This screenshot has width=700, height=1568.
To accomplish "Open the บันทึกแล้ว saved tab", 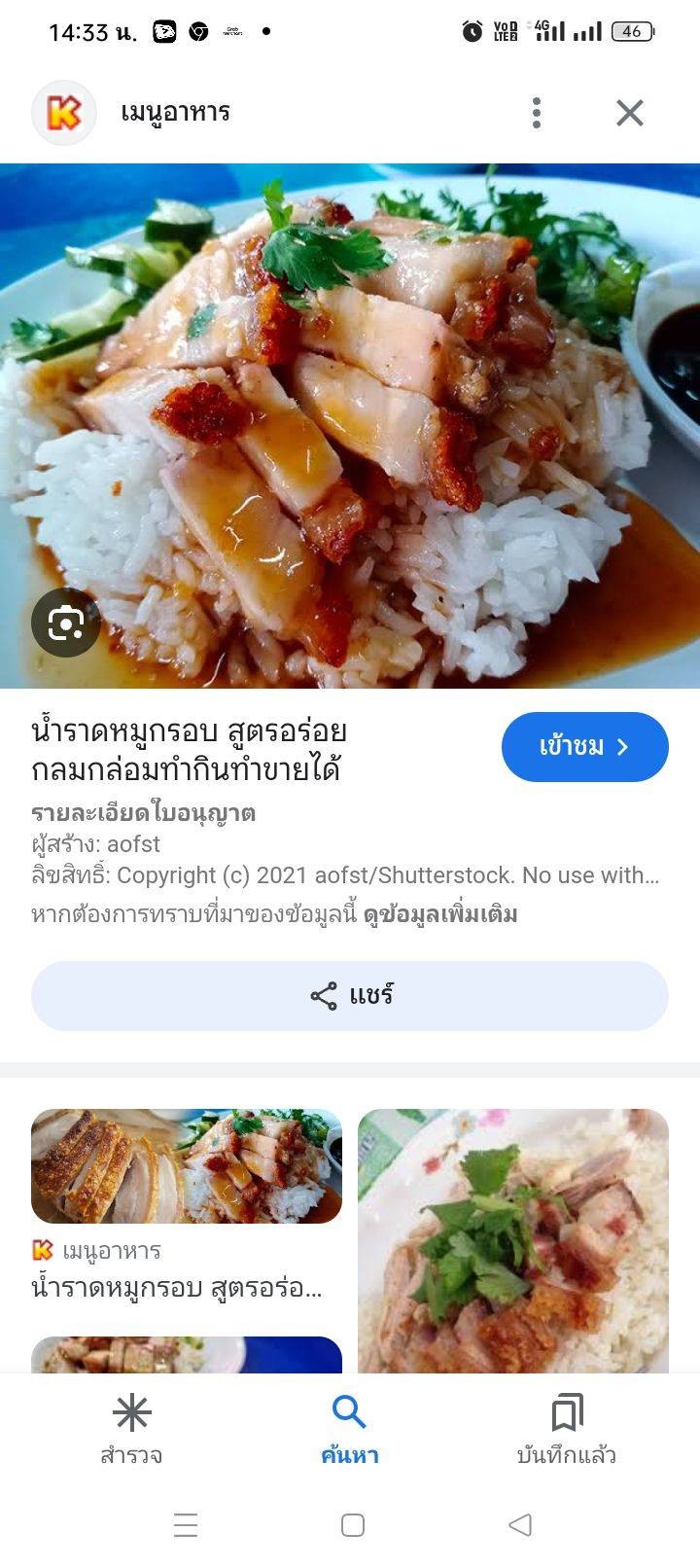I will 566,1428.
